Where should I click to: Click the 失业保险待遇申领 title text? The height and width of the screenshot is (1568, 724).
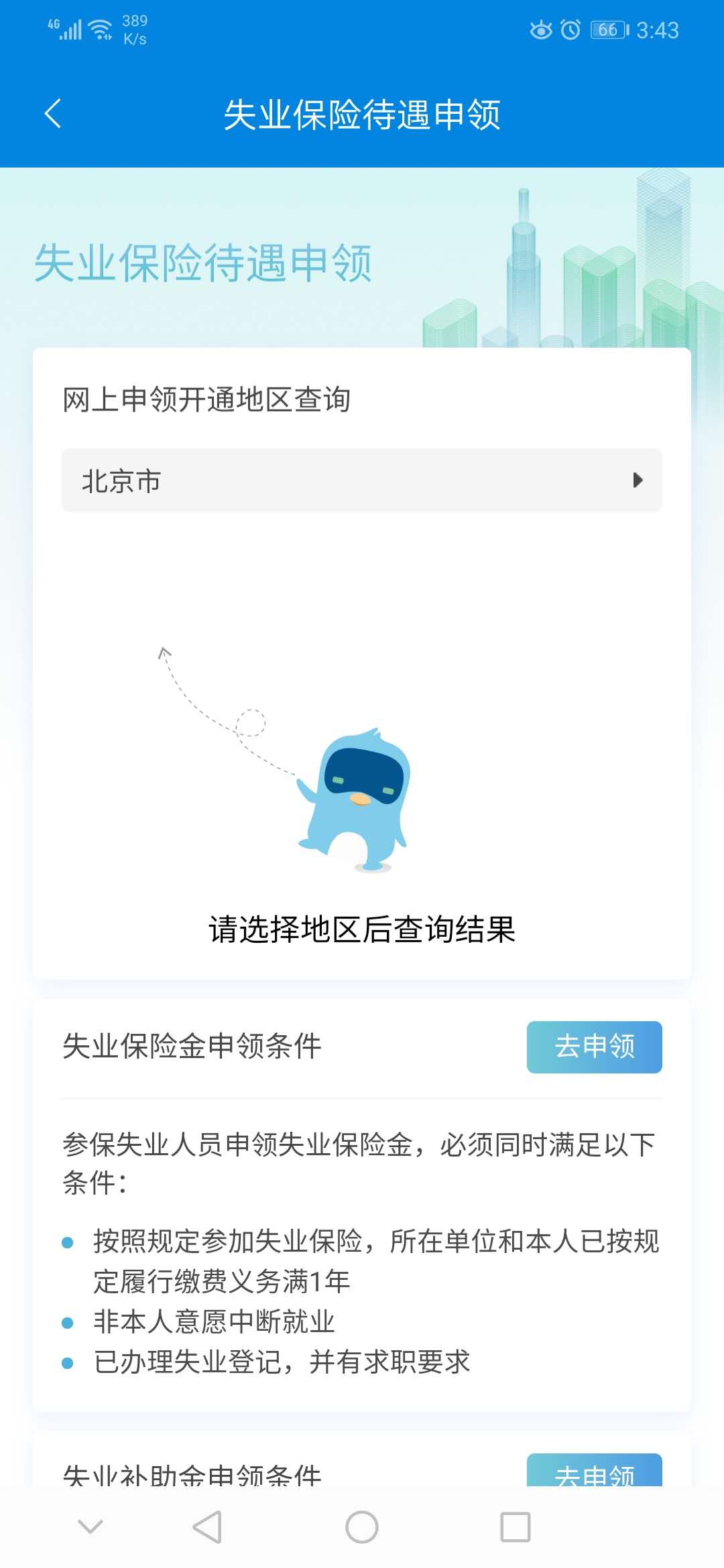(x=362, y=114)
